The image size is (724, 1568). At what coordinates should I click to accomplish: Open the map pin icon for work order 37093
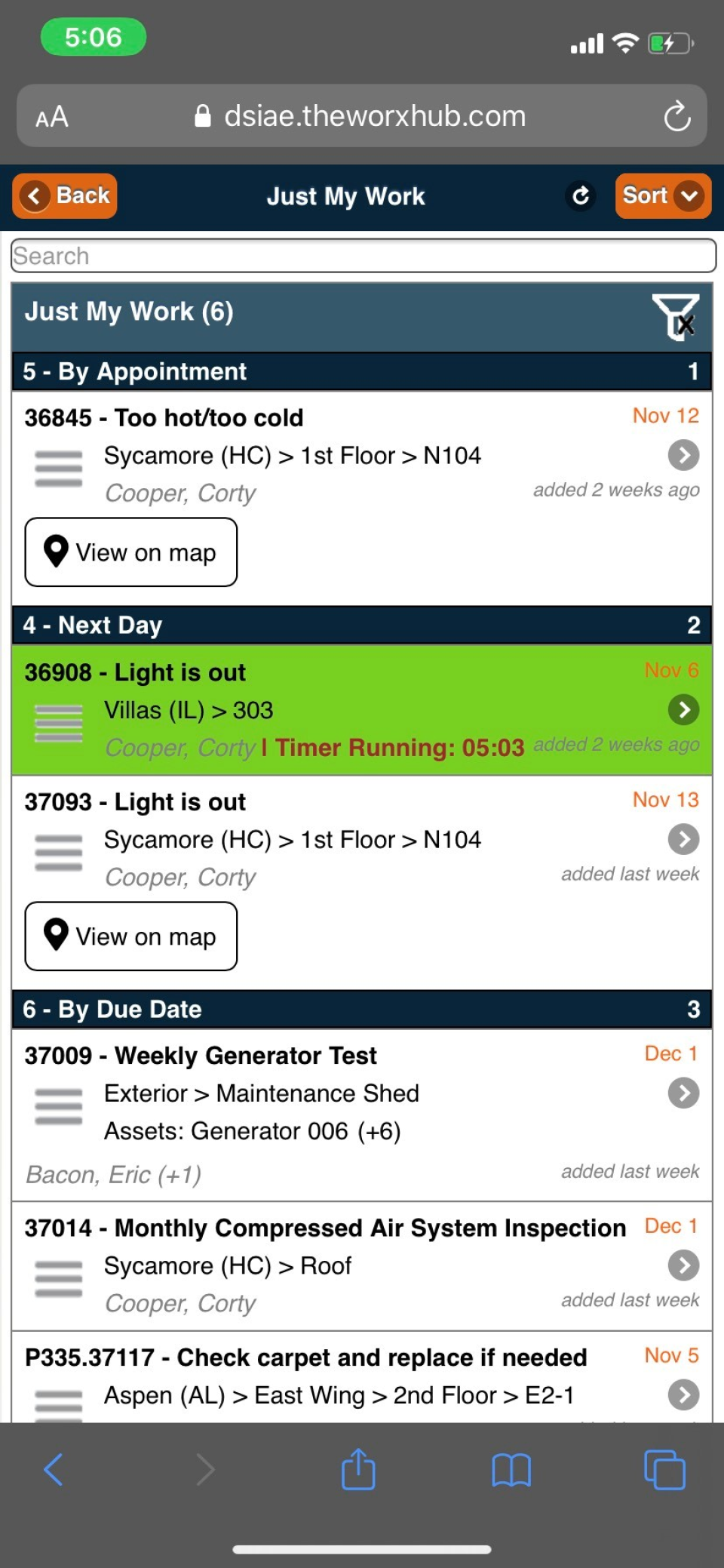[56, 935]
